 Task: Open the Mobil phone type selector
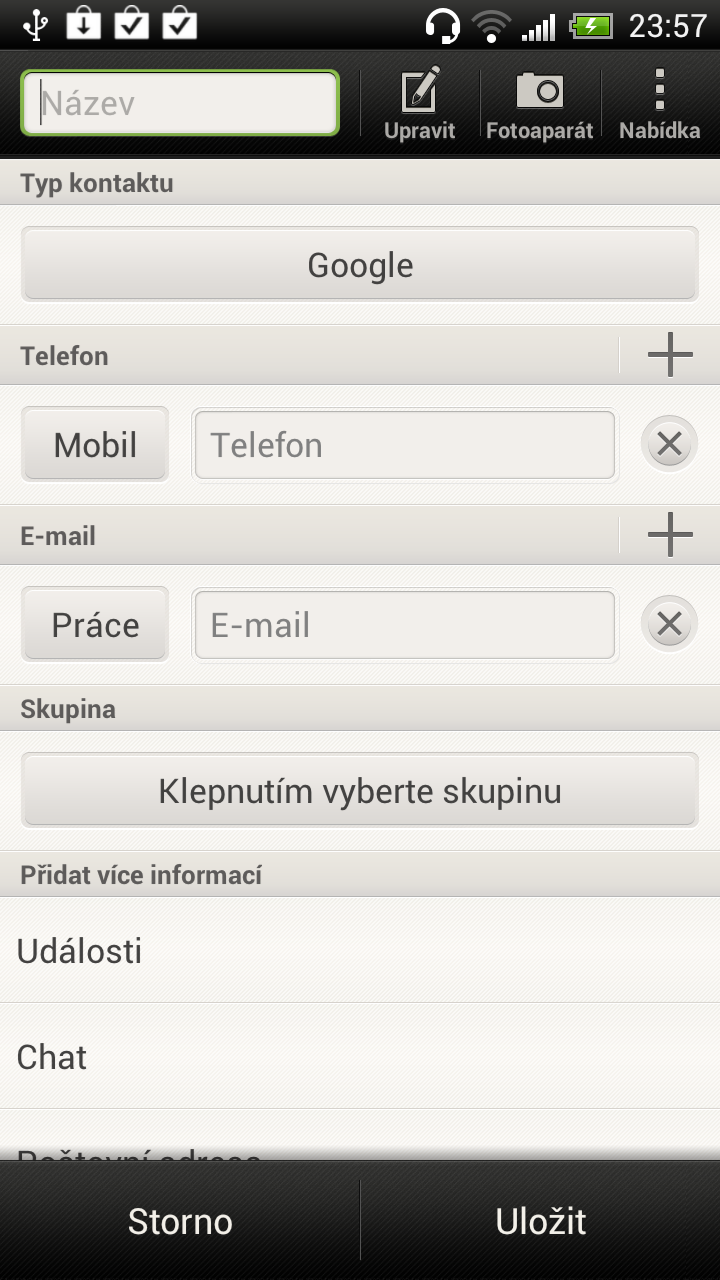[94, 444]
